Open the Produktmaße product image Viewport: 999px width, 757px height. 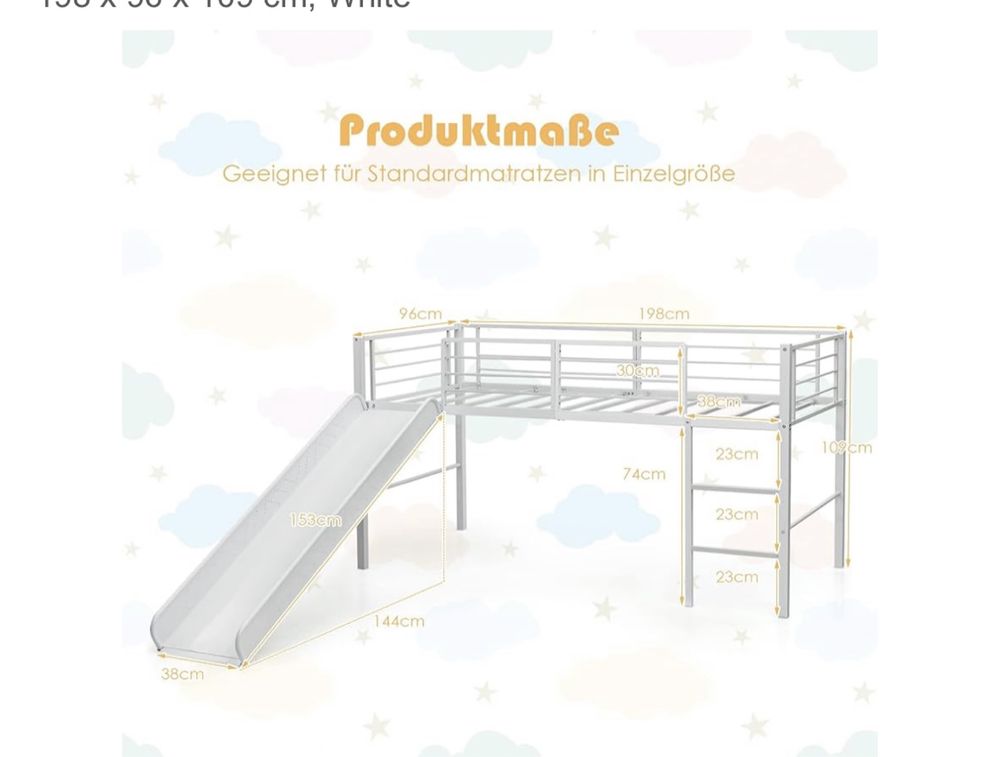tap(499, 393)
